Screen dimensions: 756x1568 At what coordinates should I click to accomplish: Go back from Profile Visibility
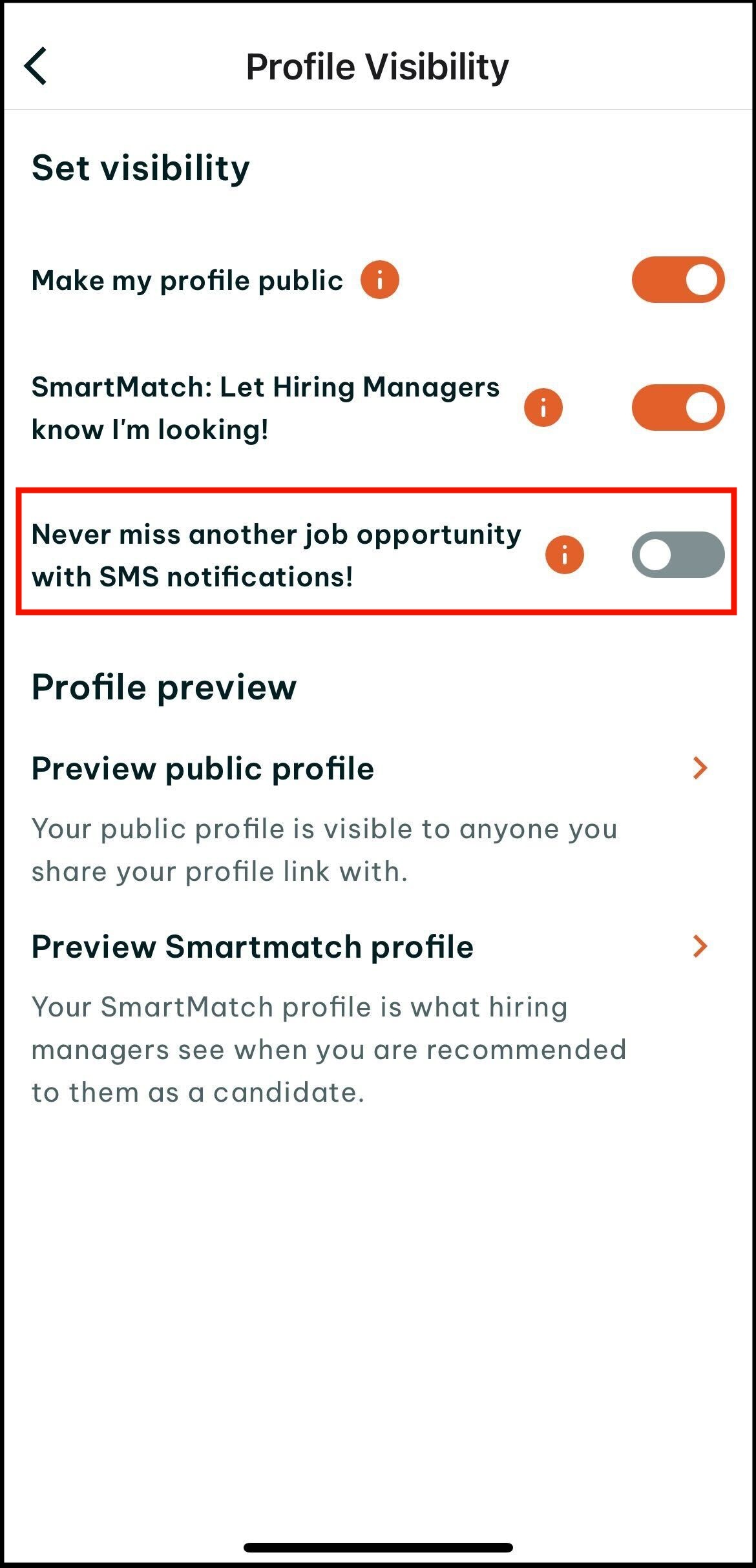click(36, 66)
